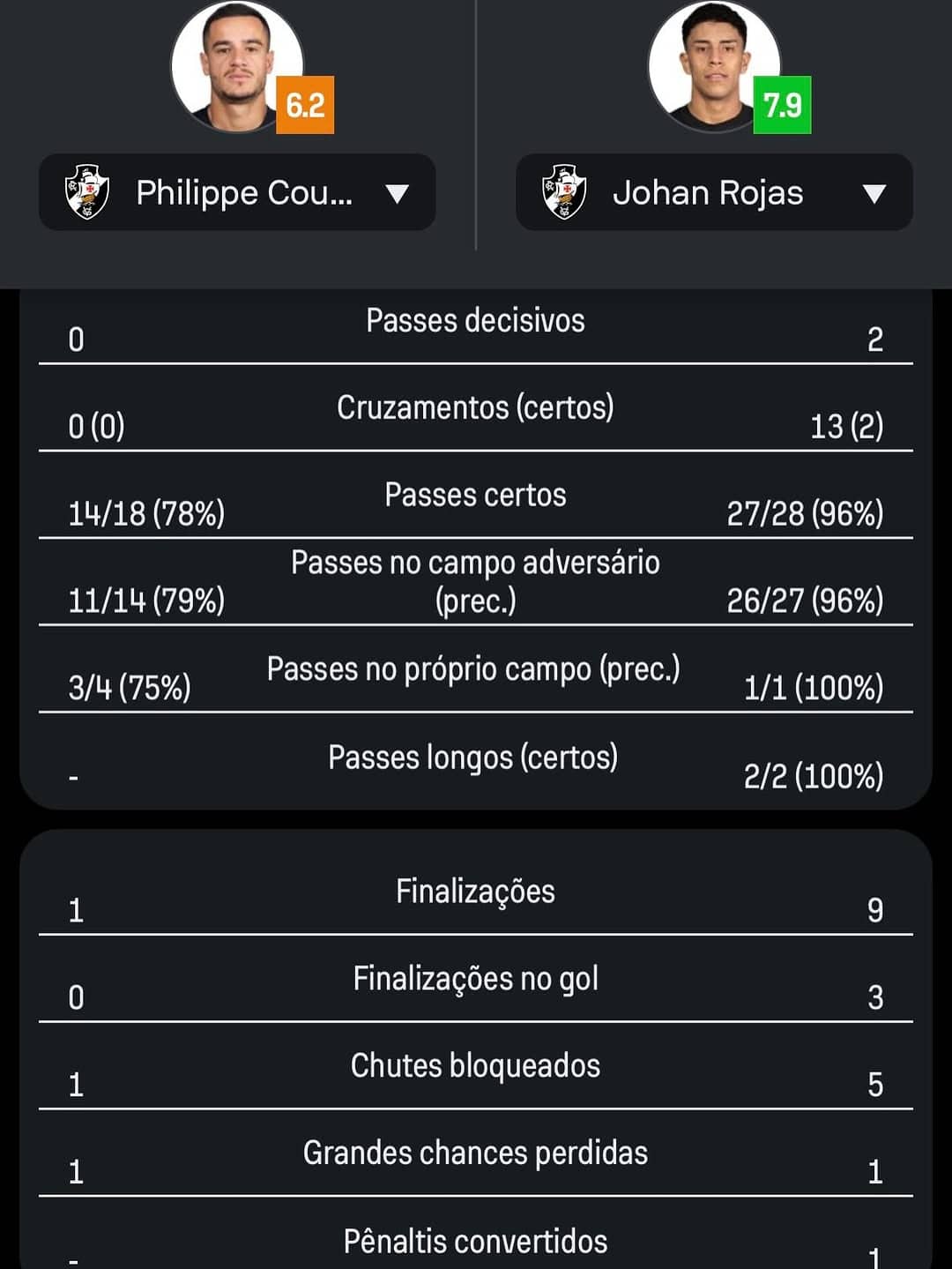Tap Philippe Coutinho's profile photo

(x=235, y=66)
